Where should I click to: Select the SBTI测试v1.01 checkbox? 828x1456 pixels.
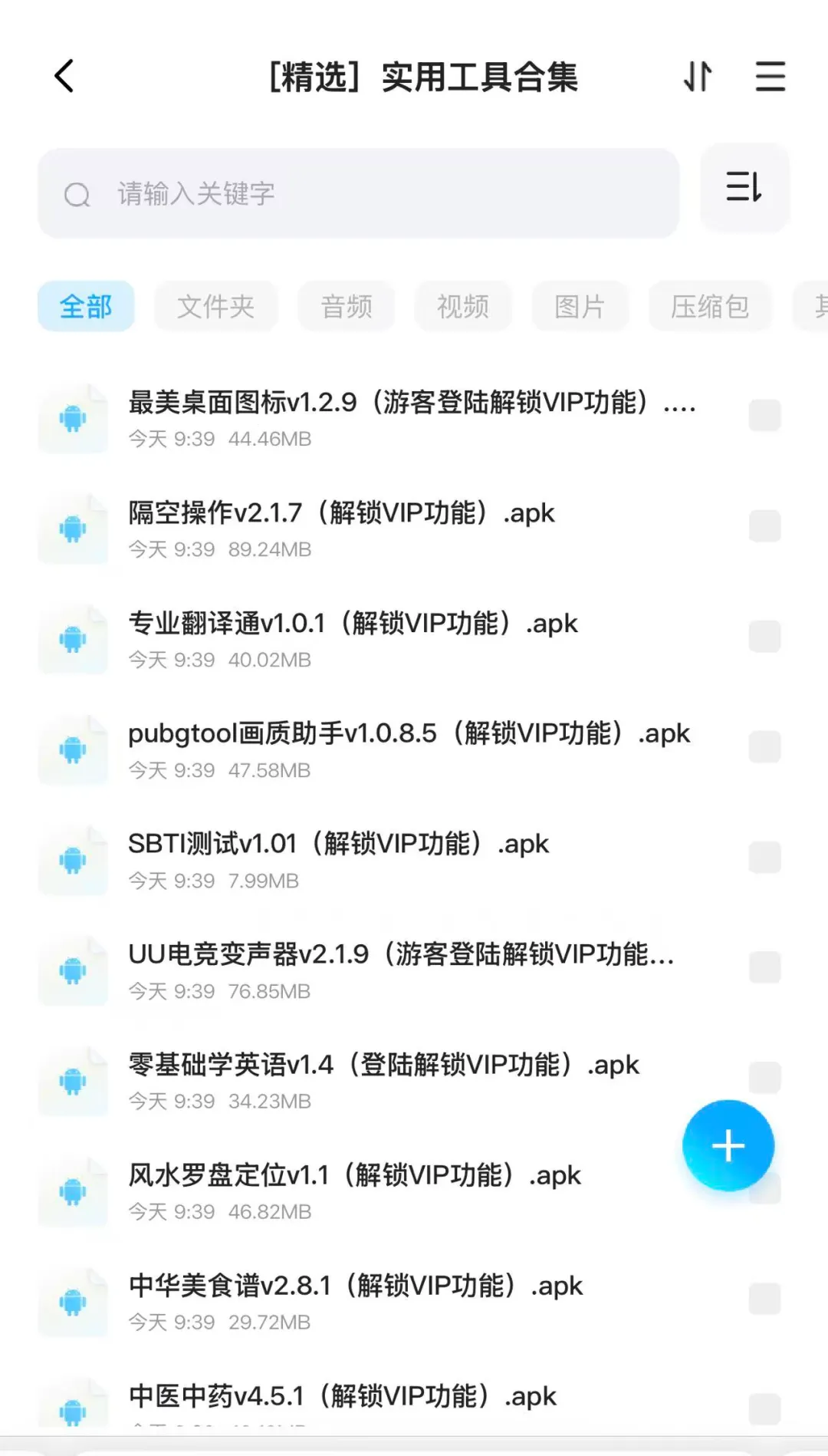click(x=764, y=858)
